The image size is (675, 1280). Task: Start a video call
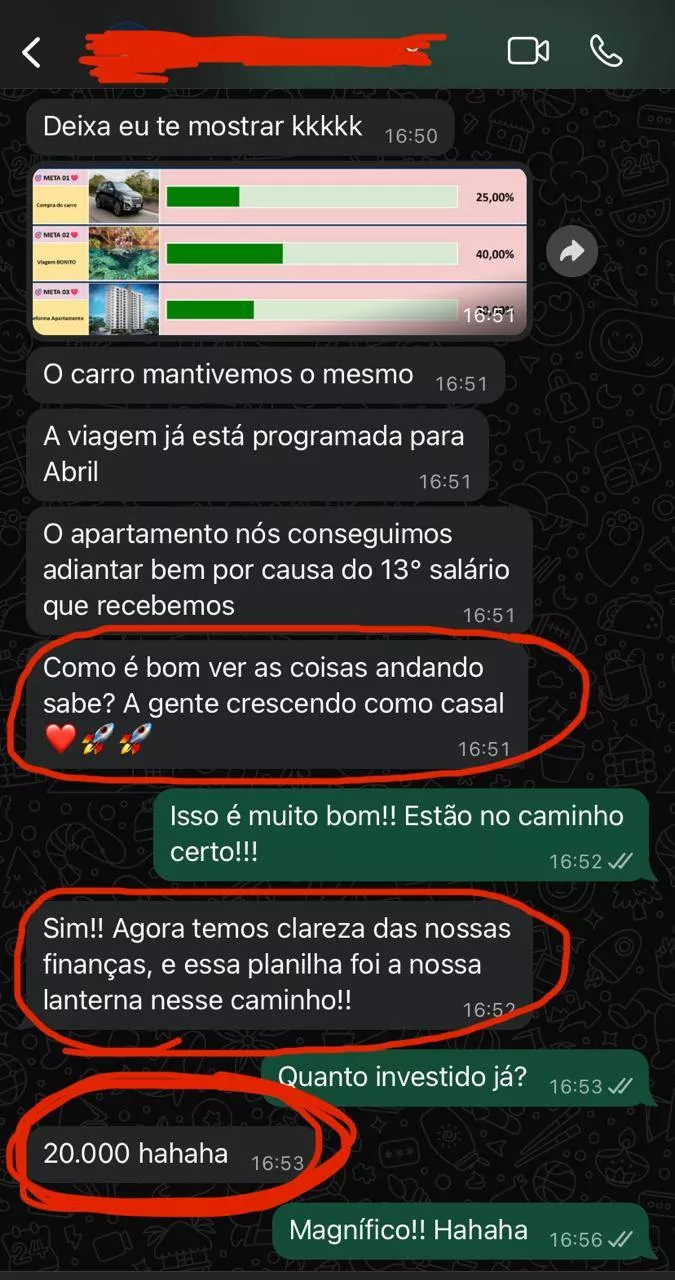click(x=528, y=51)
